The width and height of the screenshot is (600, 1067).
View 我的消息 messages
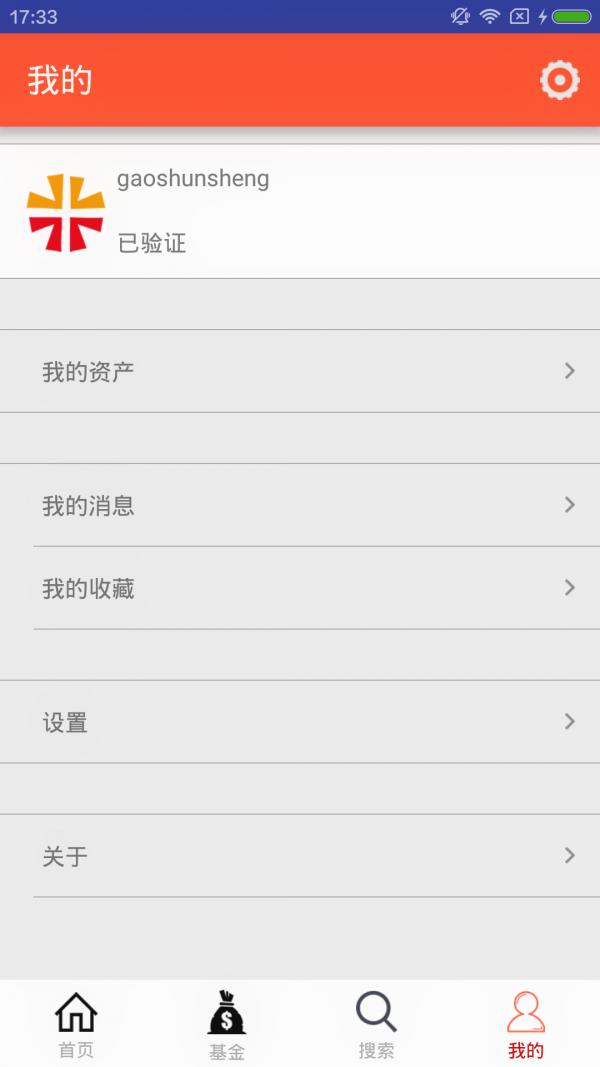[x=300, y=505]
